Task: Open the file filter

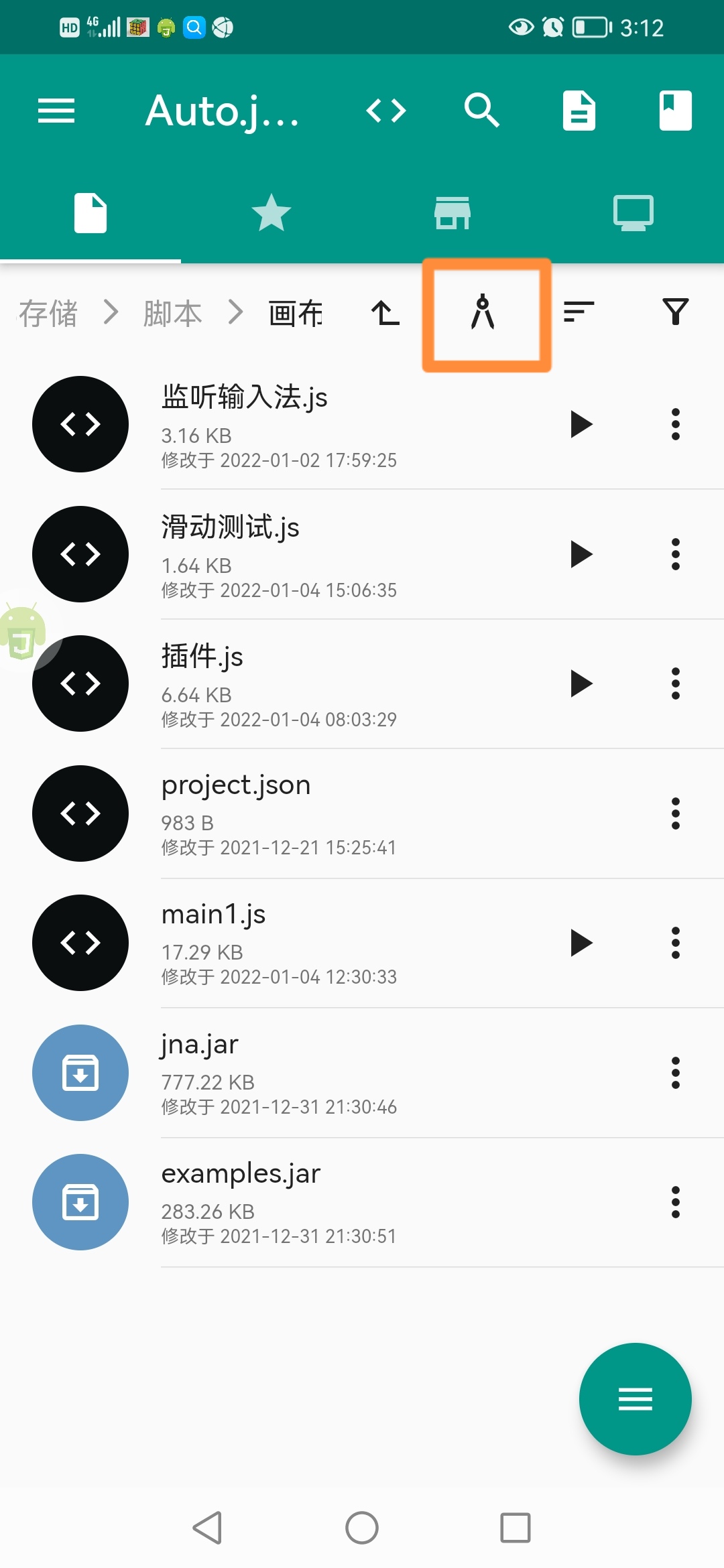Action: [675, 313]
